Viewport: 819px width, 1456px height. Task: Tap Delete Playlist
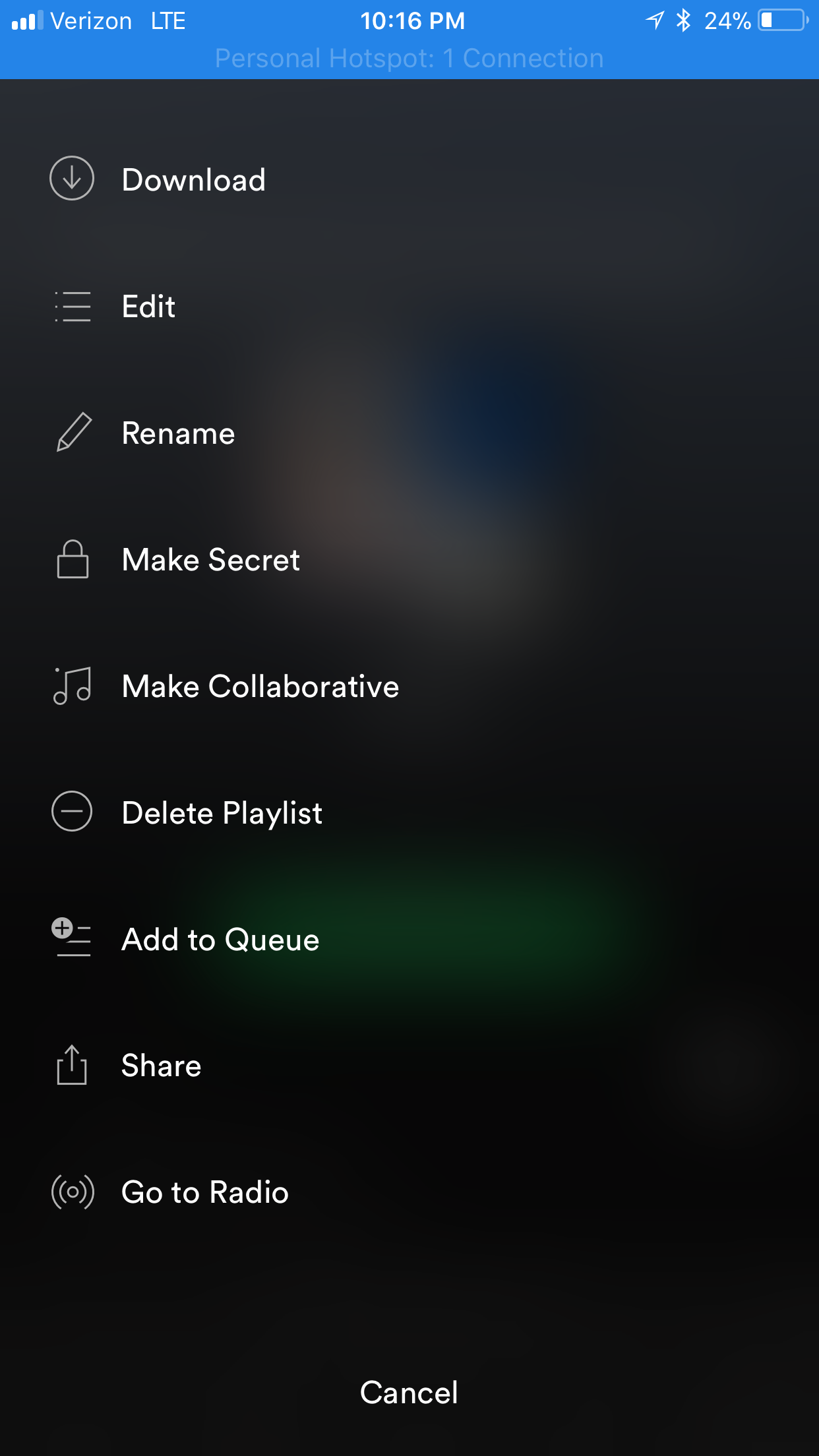222,813
